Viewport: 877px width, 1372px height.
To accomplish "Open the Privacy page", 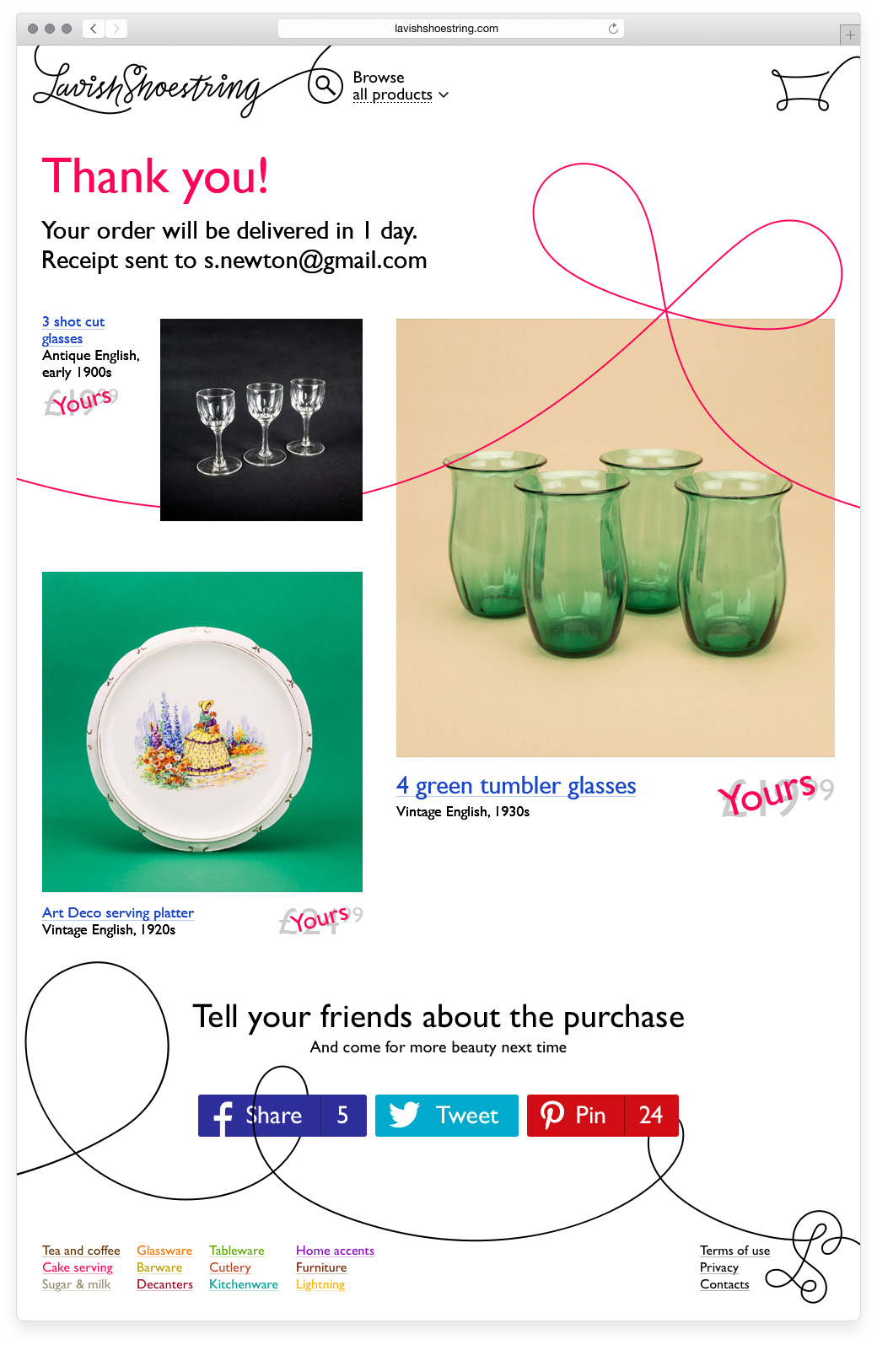I will [718, 1267].
